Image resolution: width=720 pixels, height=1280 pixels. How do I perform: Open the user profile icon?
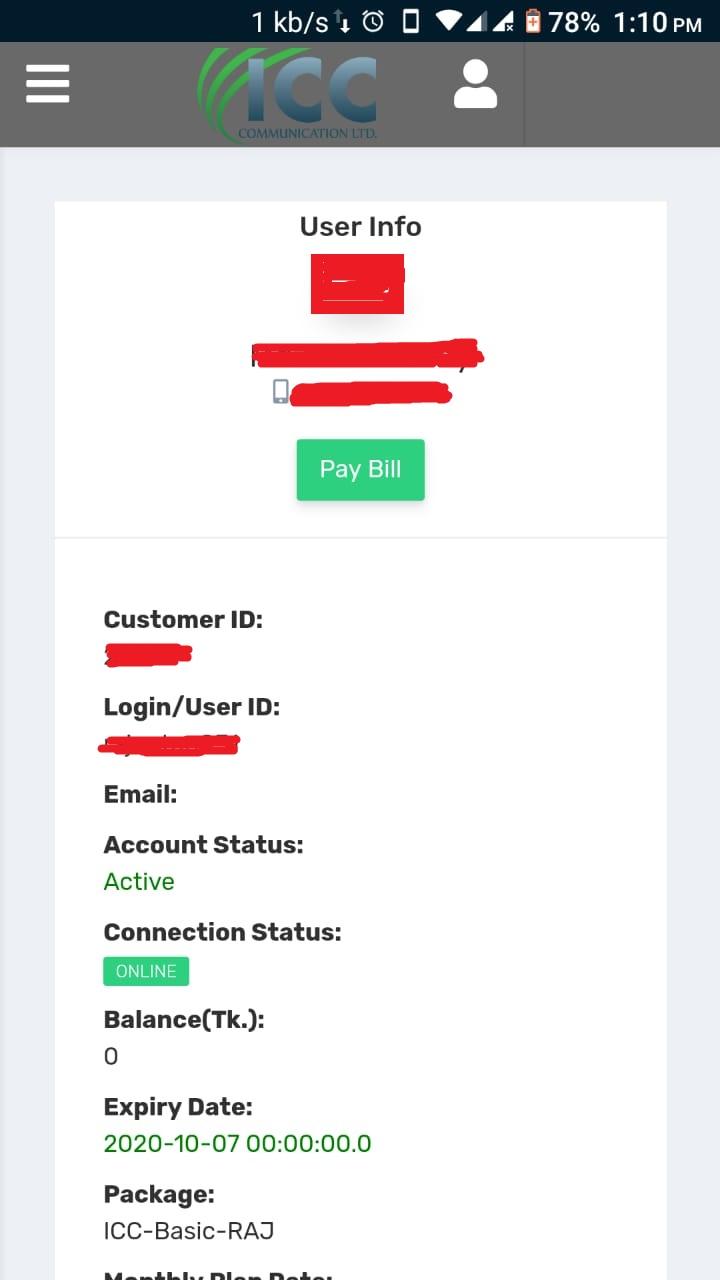click(475, 85)
